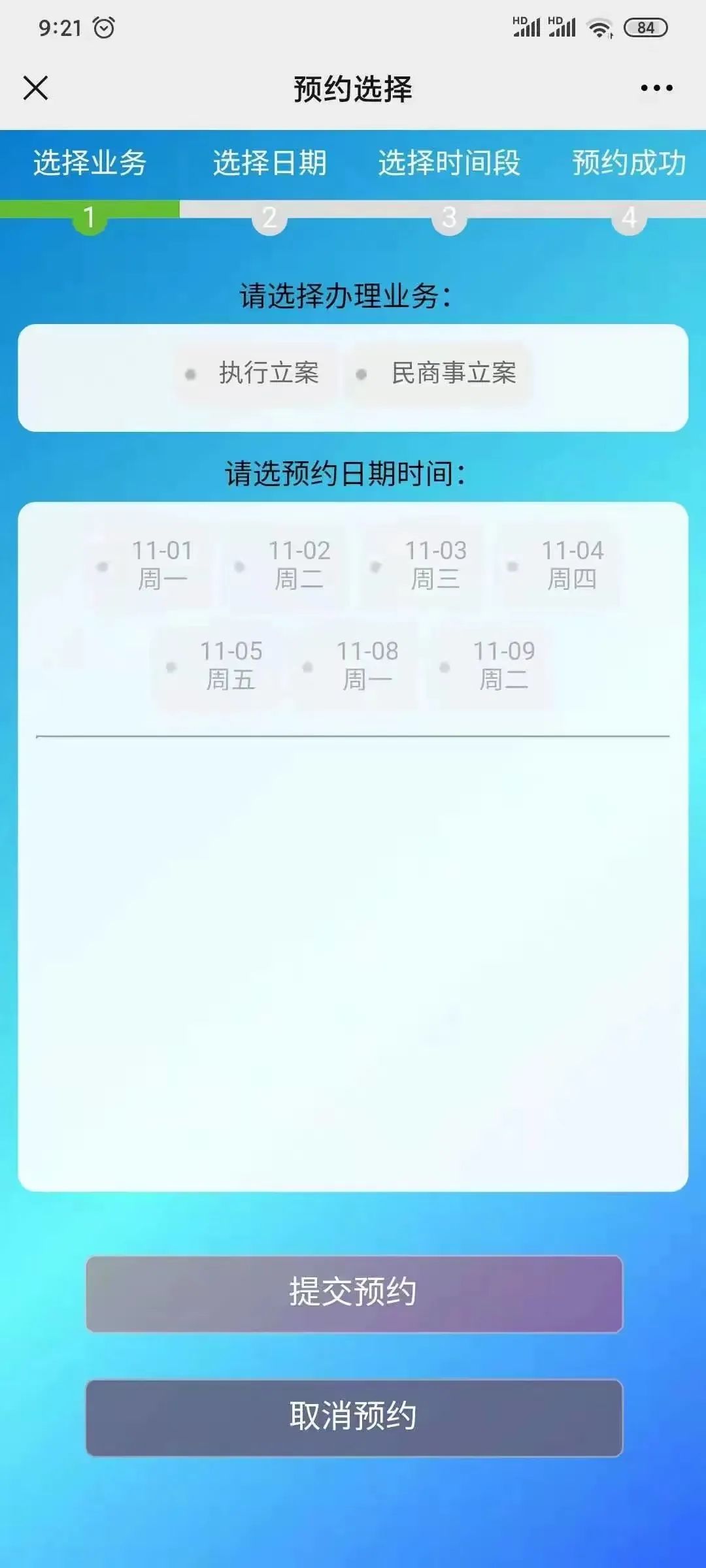Select 民商事立案 business option

coord(439,374)
